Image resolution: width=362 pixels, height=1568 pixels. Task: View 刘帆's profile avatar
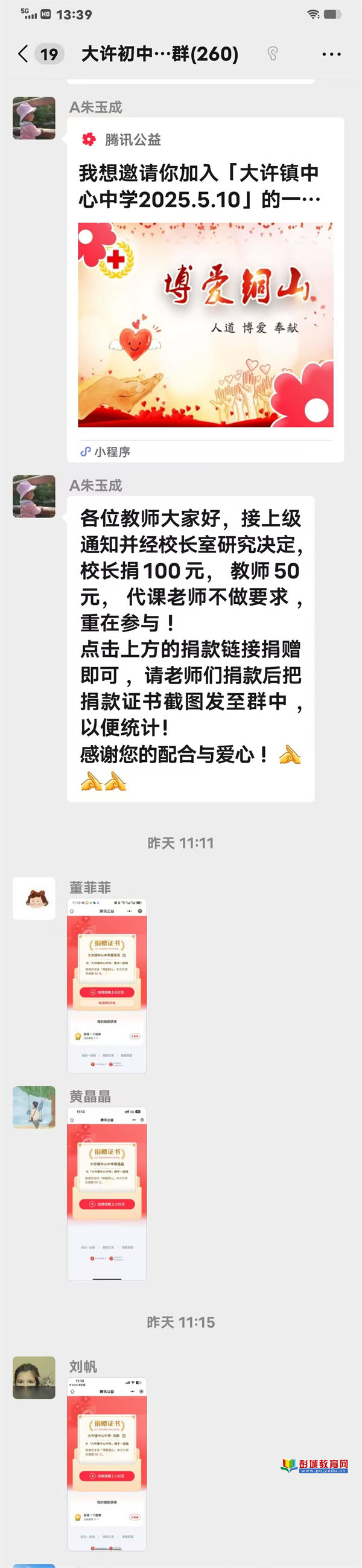point(34,1377)
